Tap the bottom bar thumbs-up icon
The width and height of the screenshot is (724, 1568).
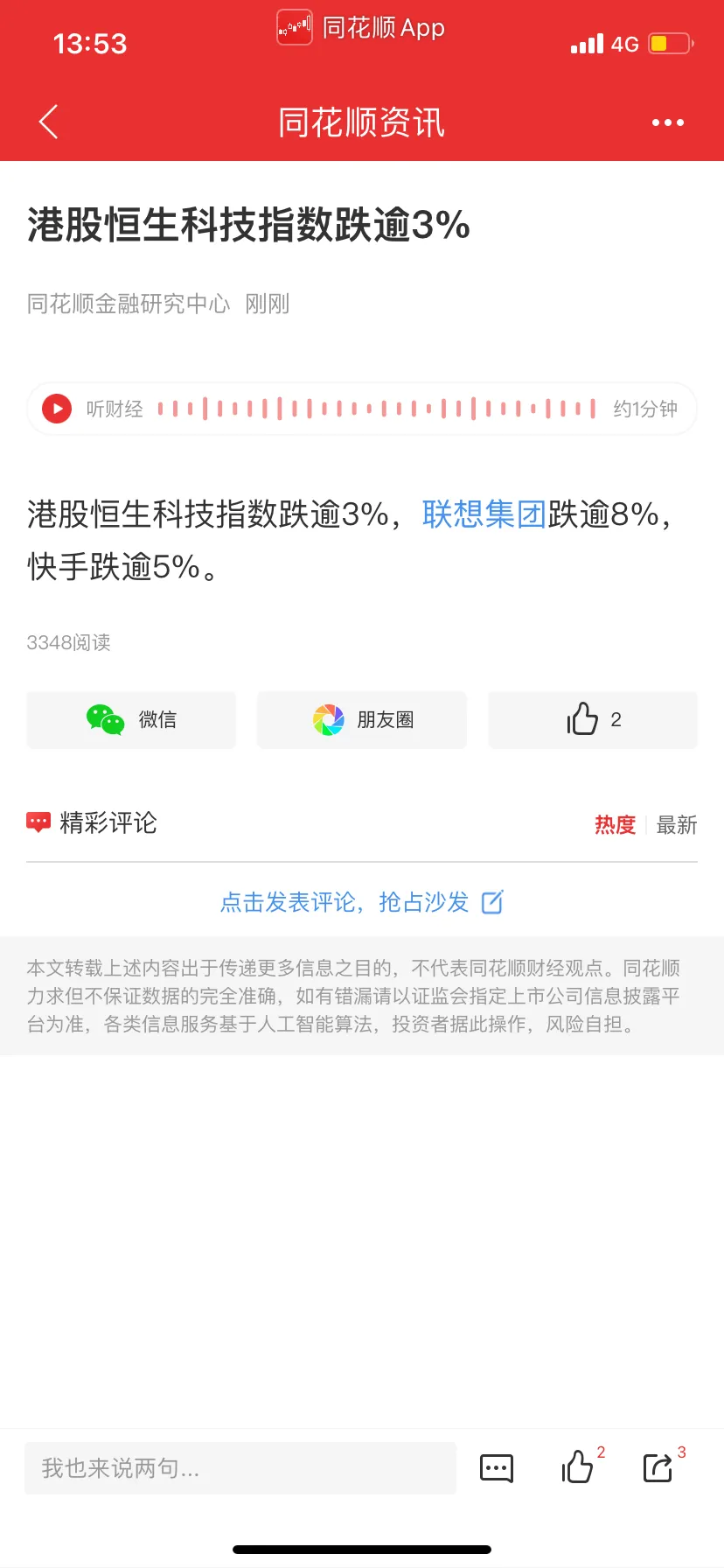578,1467
